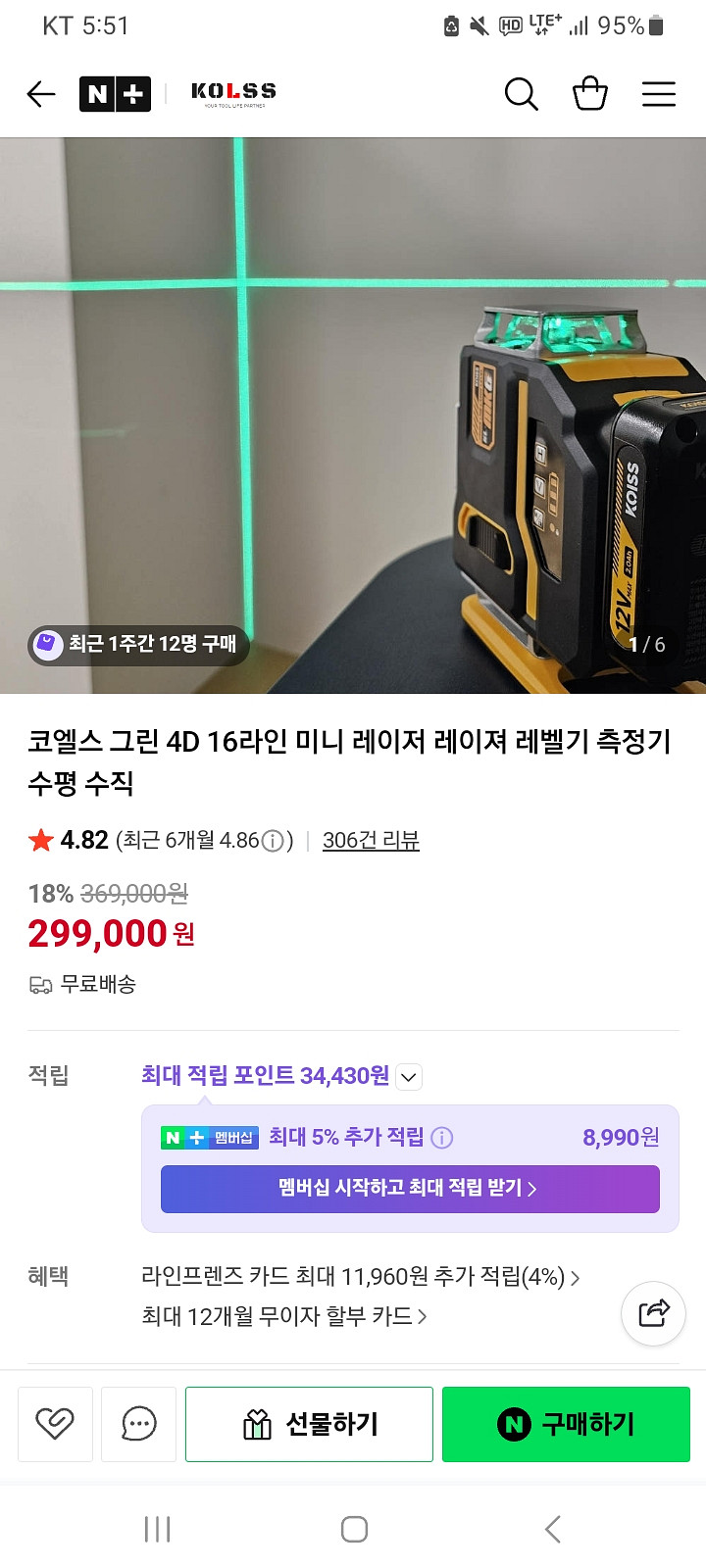This screenshot has height=1568, width=706.
Task: Open the chat inquiry icon
Action: (x=138, y=1424)
